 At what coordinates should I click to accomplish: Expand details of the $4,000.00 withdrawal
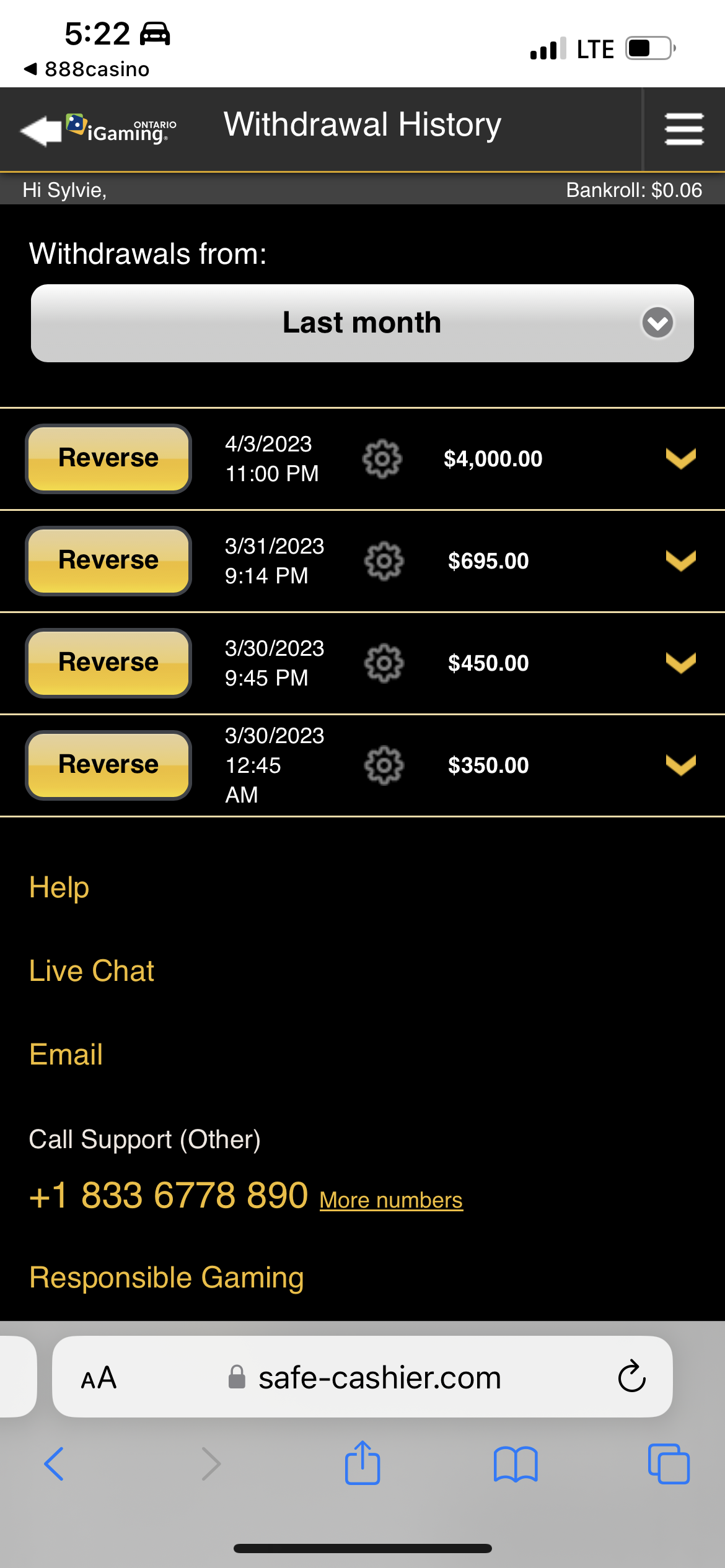click(x=680, y=459)
